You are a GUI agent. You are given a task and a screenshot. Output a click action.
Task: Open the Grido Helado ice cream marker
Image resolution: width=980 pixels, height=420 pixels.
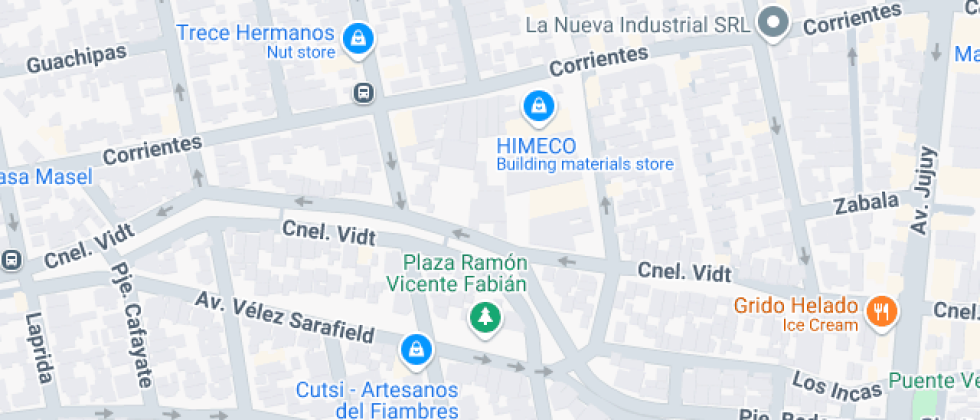(x=882, y=312)
